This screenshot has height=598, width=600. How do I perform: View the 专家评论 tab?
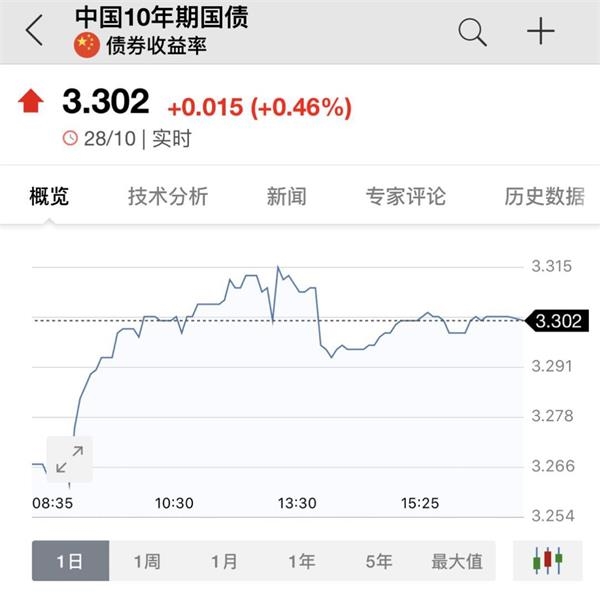click(x=405, y=196)
